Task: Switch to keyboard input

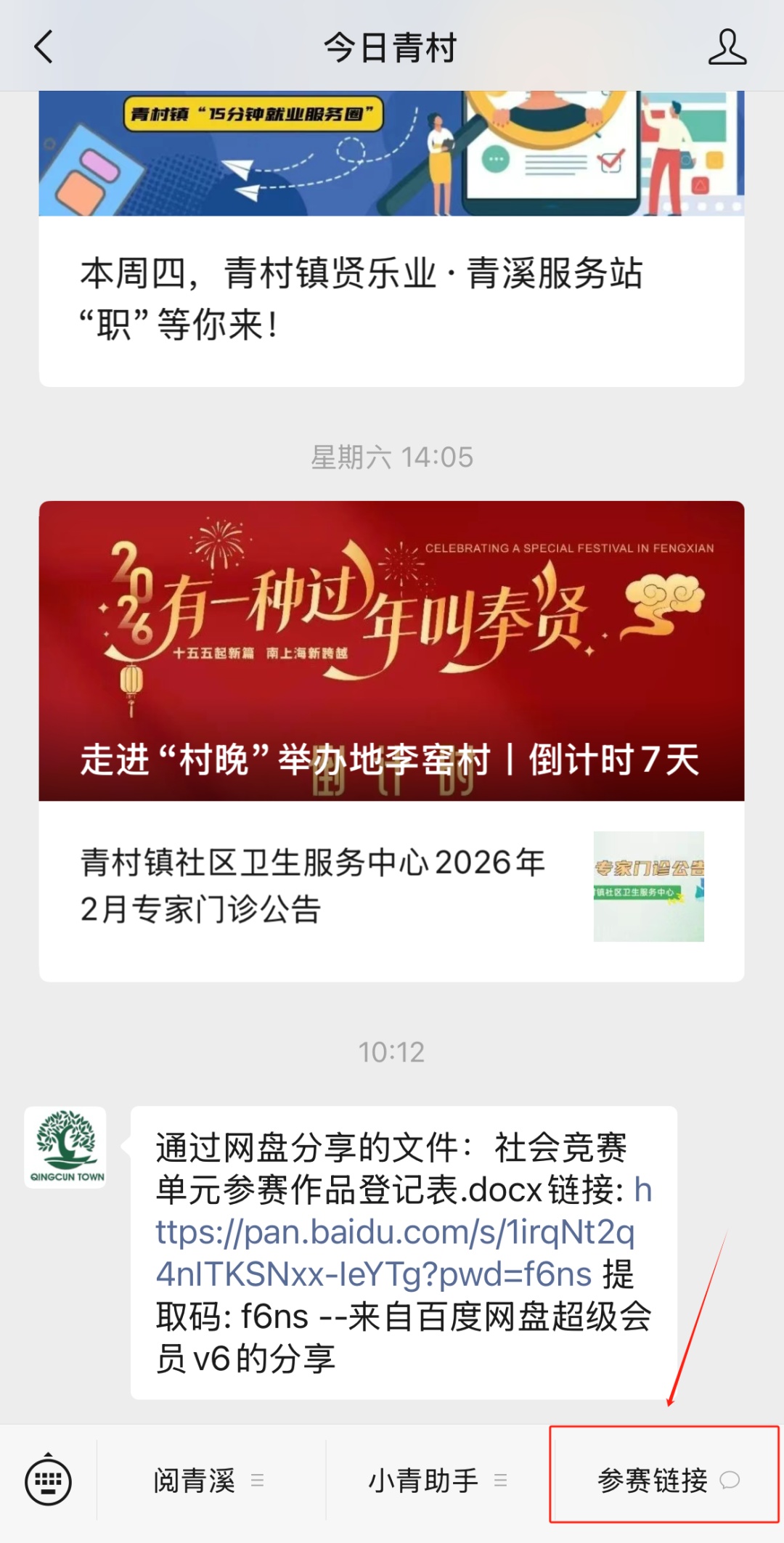Action: pyautogui.click(x=48, y=1481)
